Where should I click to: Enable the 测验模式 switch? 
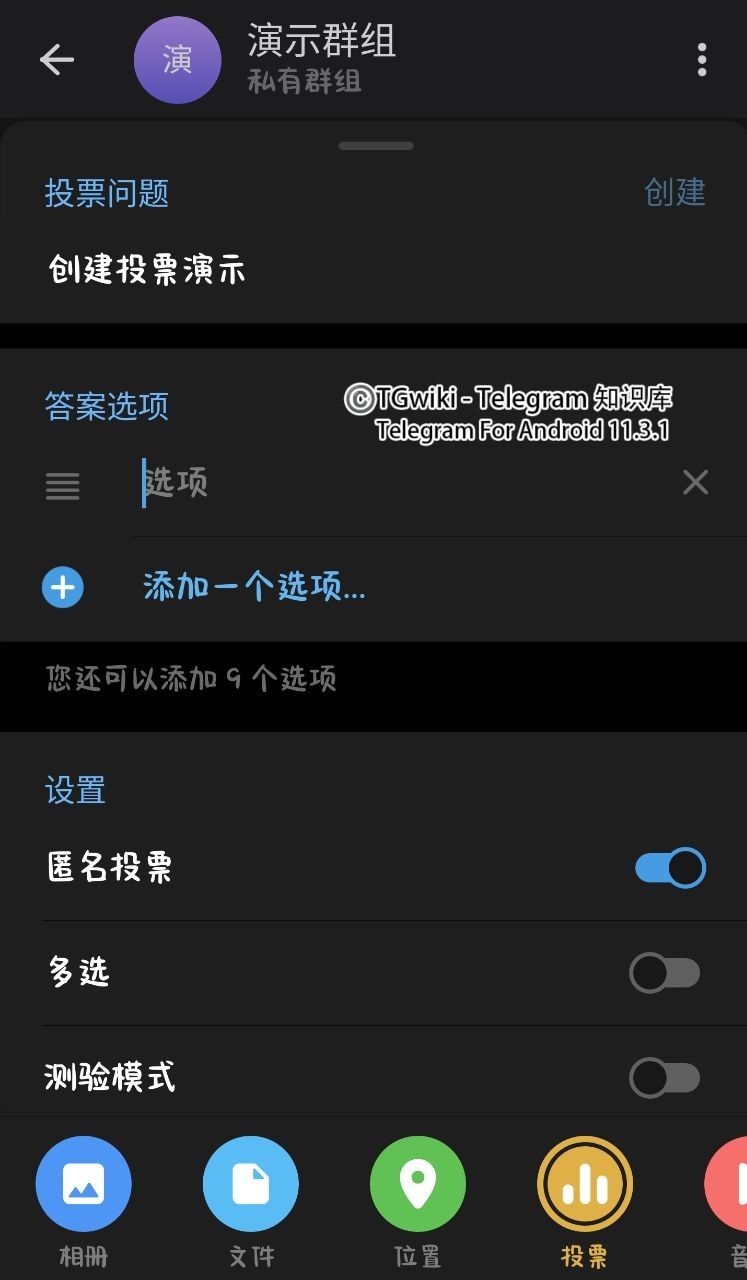(666, 1078)
